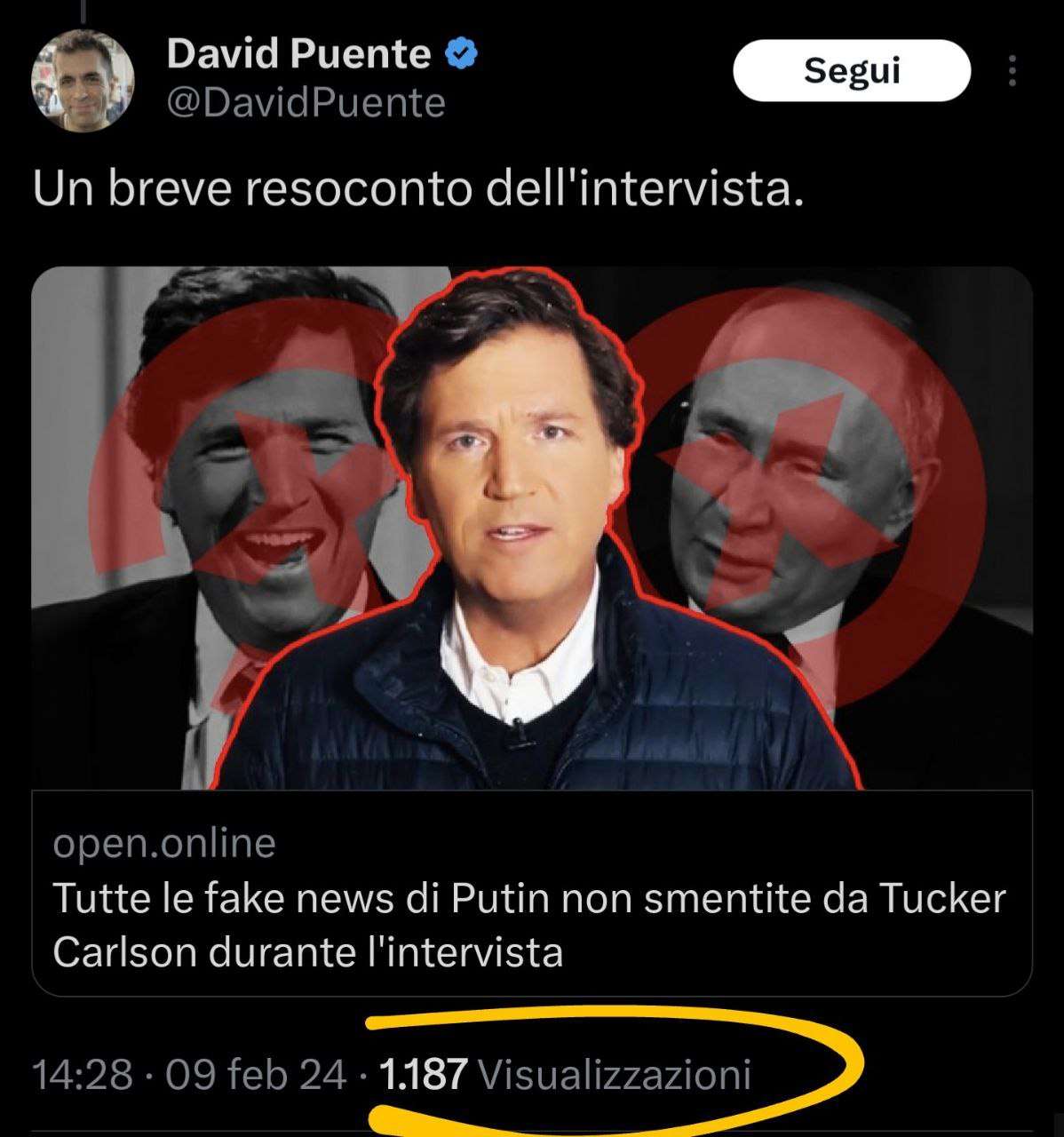Viewport: 1064px width, 1137px height.
Task: Follow David Puente with the Segui button
Action: [x=851, y=70]
